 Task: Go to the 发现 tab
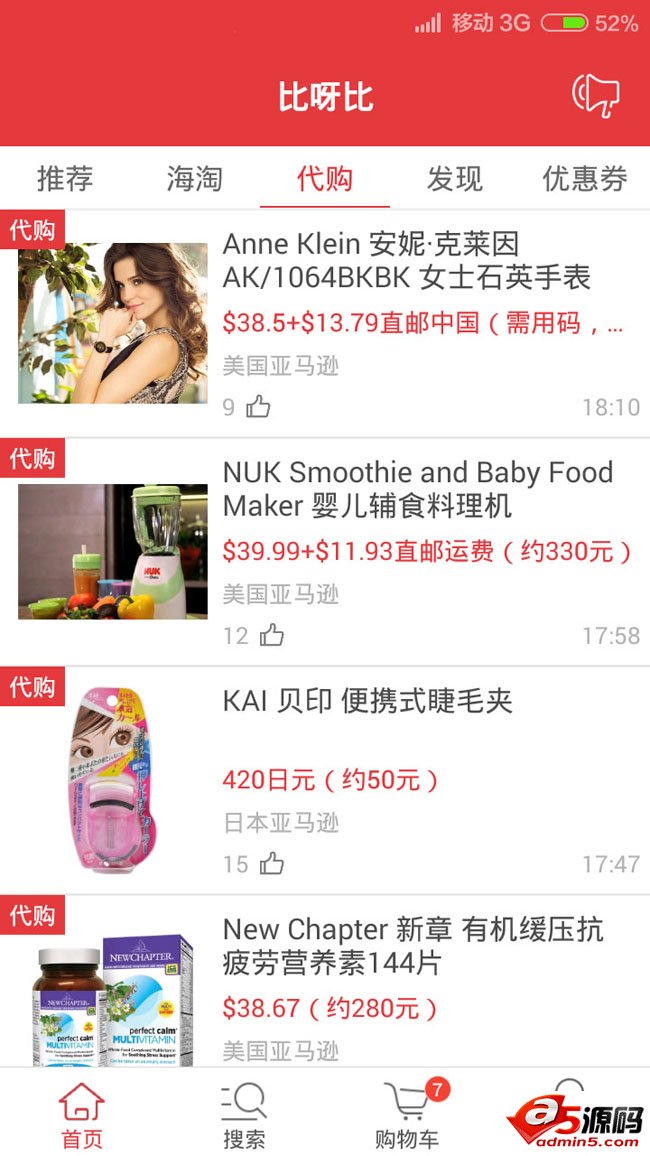coord(455,179)
